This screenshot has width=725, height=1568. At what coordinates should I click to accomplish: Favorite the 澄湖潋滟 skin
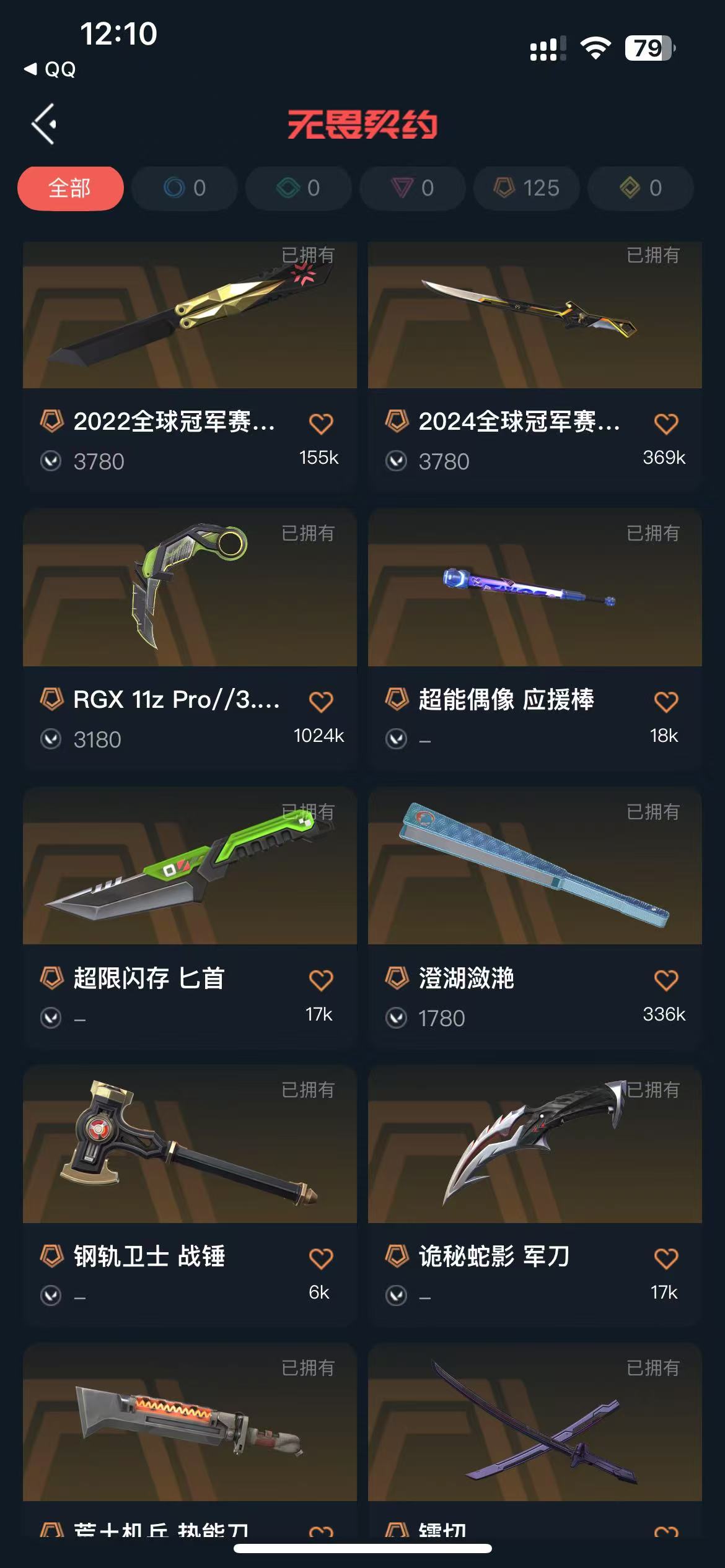click(666, 980)
